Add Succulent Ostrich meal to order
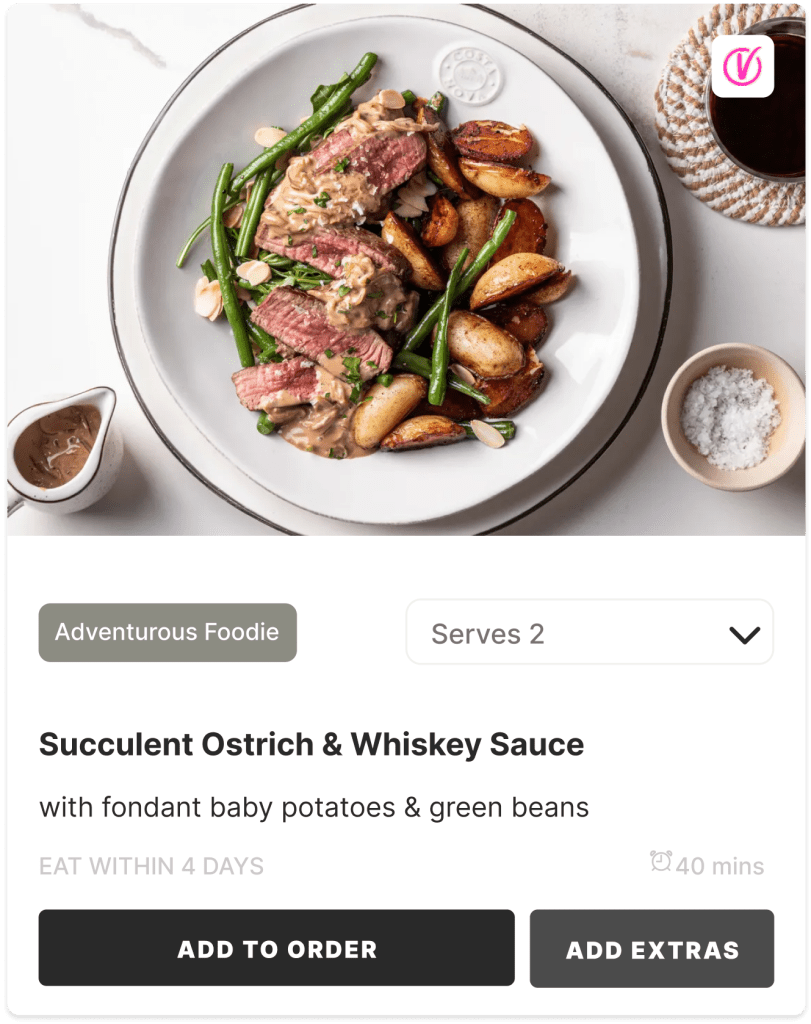The image size is (811, 1024). 276,948
